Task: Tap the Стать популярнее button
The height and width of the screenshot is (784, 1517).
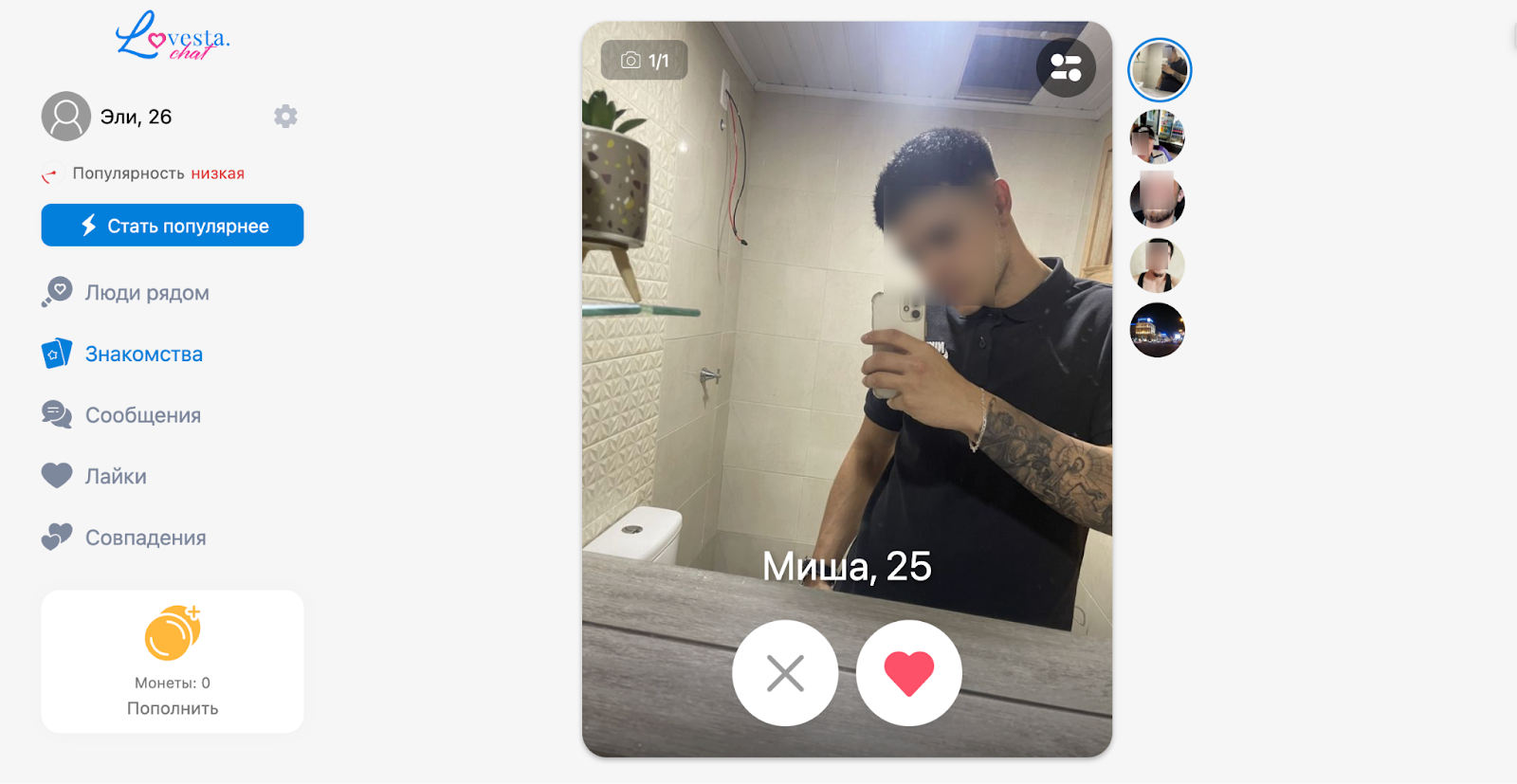Action: [173, 226]
